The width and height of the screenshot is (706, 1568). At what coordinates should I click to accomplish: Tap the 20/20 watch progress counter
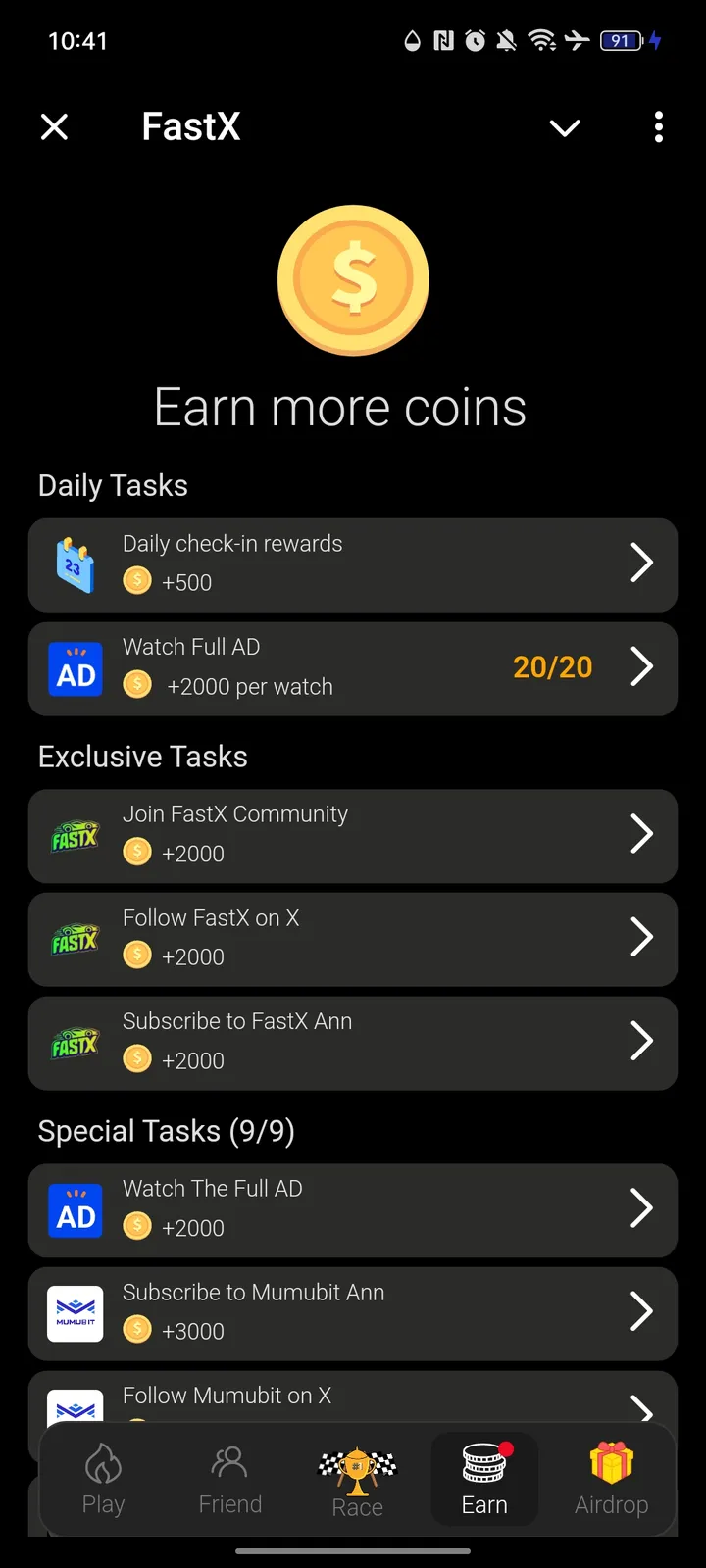tap(552, 667)
